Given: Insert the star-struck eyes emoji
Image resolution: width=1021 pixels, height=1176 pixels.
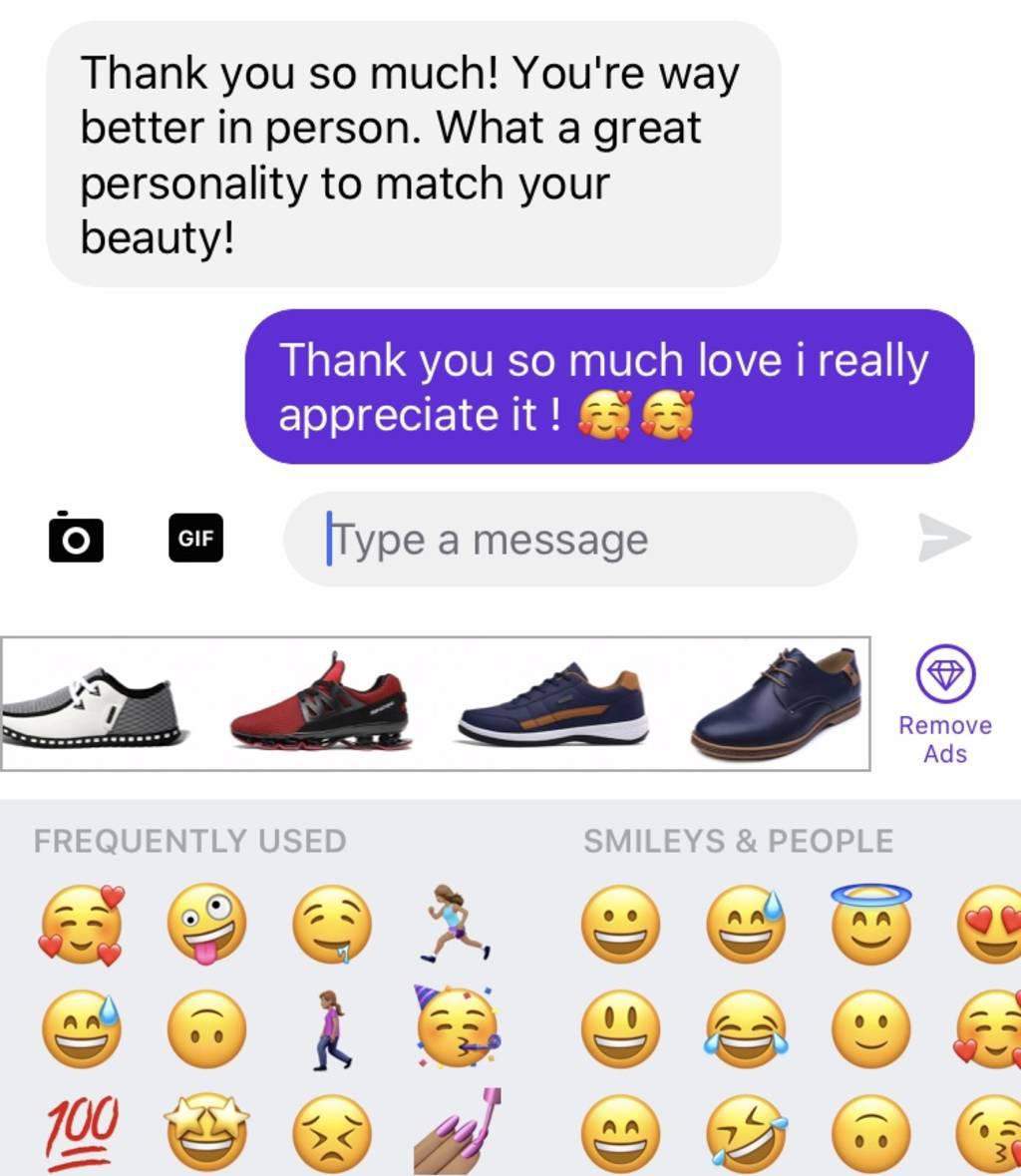Looking at the screenshot, I should coord(206,1132).
